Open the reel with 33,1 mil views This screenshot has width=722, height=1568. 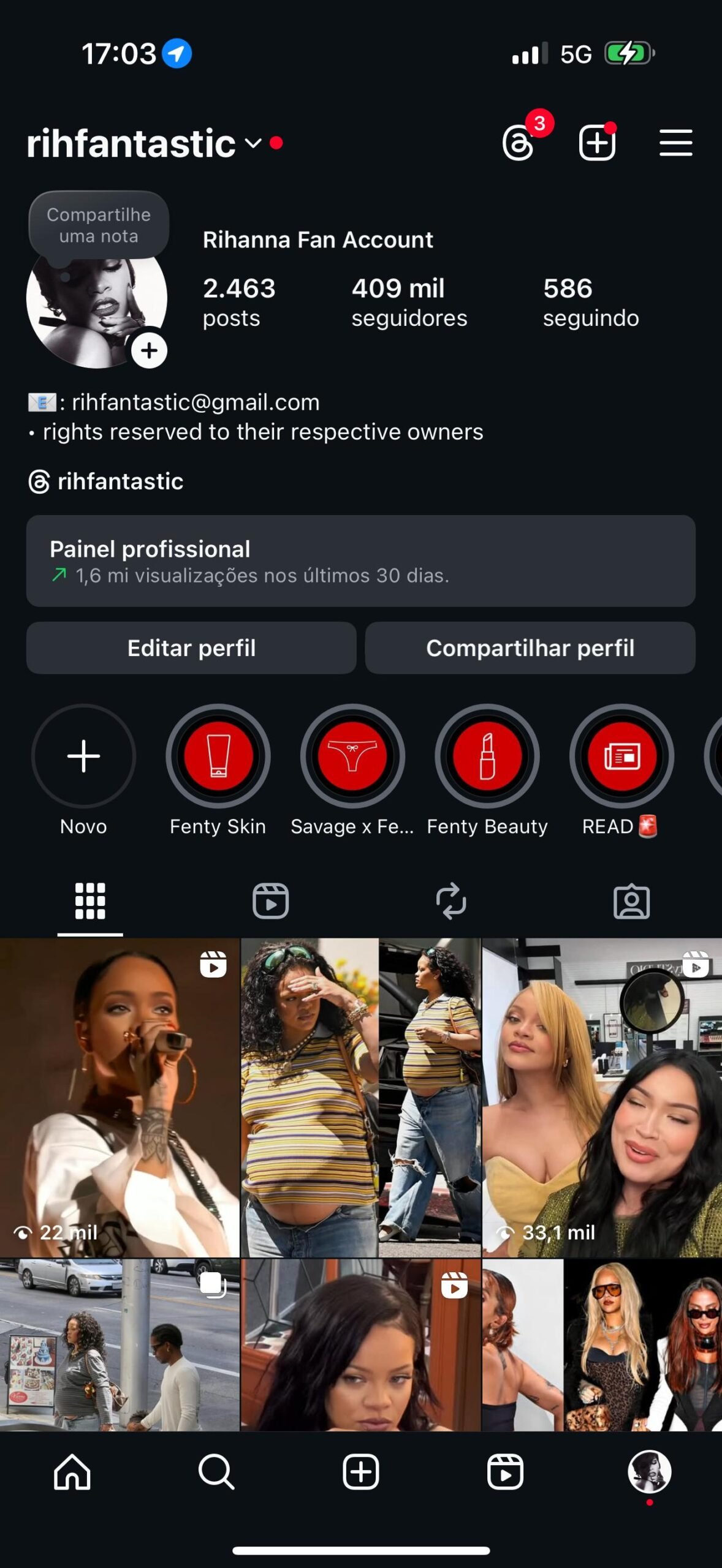click(602, 1096)
